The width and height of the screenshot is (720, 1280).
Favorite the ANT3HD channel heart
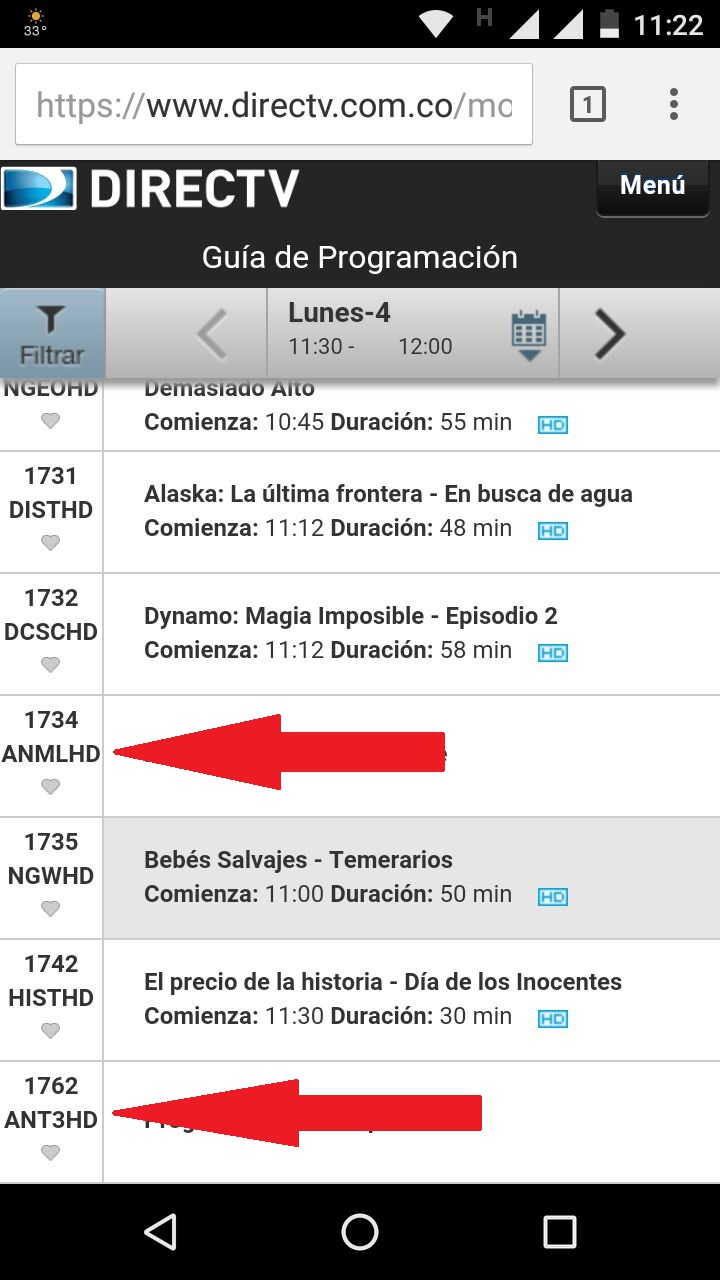coord(50,1153)
